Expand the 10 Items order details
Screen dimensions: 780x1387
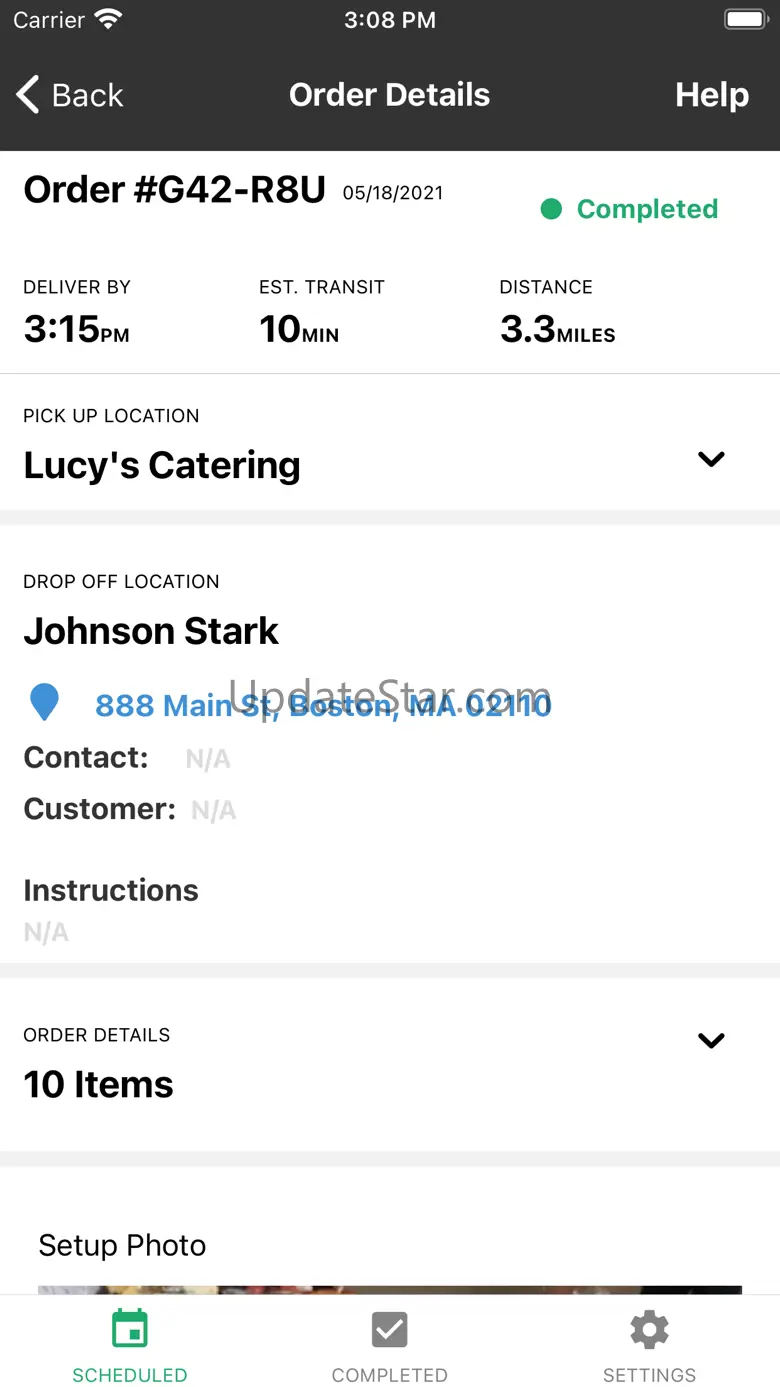click(x=711, y=1040)
